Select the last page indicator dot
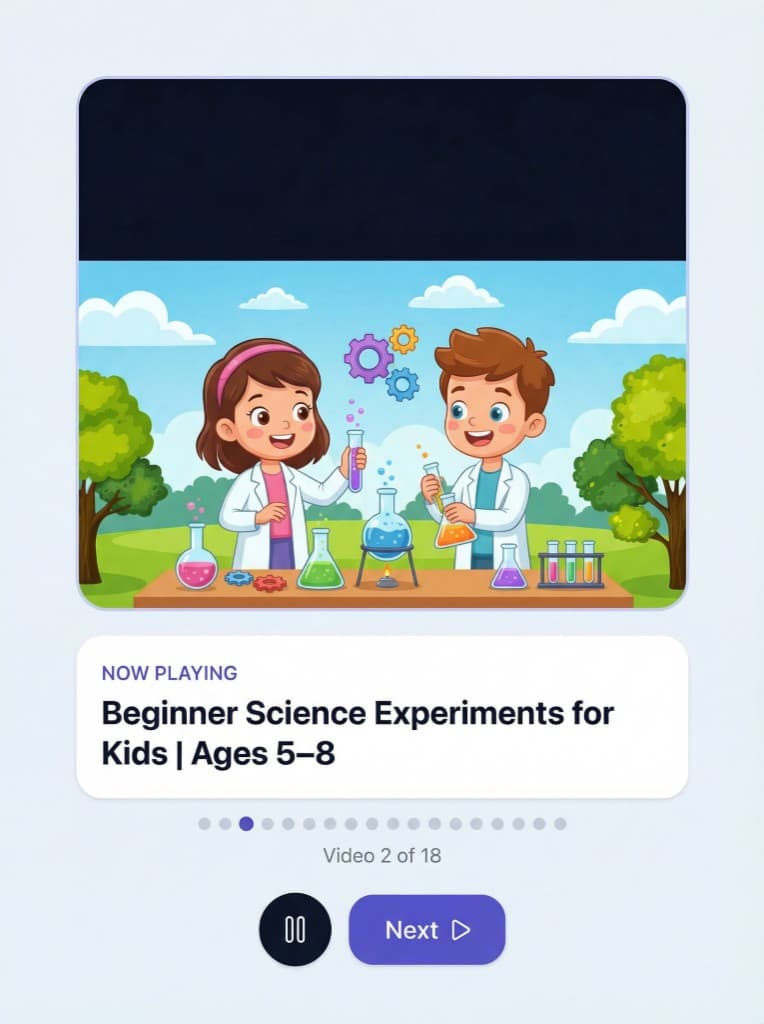Screen dimensions: 764x1024 (560, 824)
